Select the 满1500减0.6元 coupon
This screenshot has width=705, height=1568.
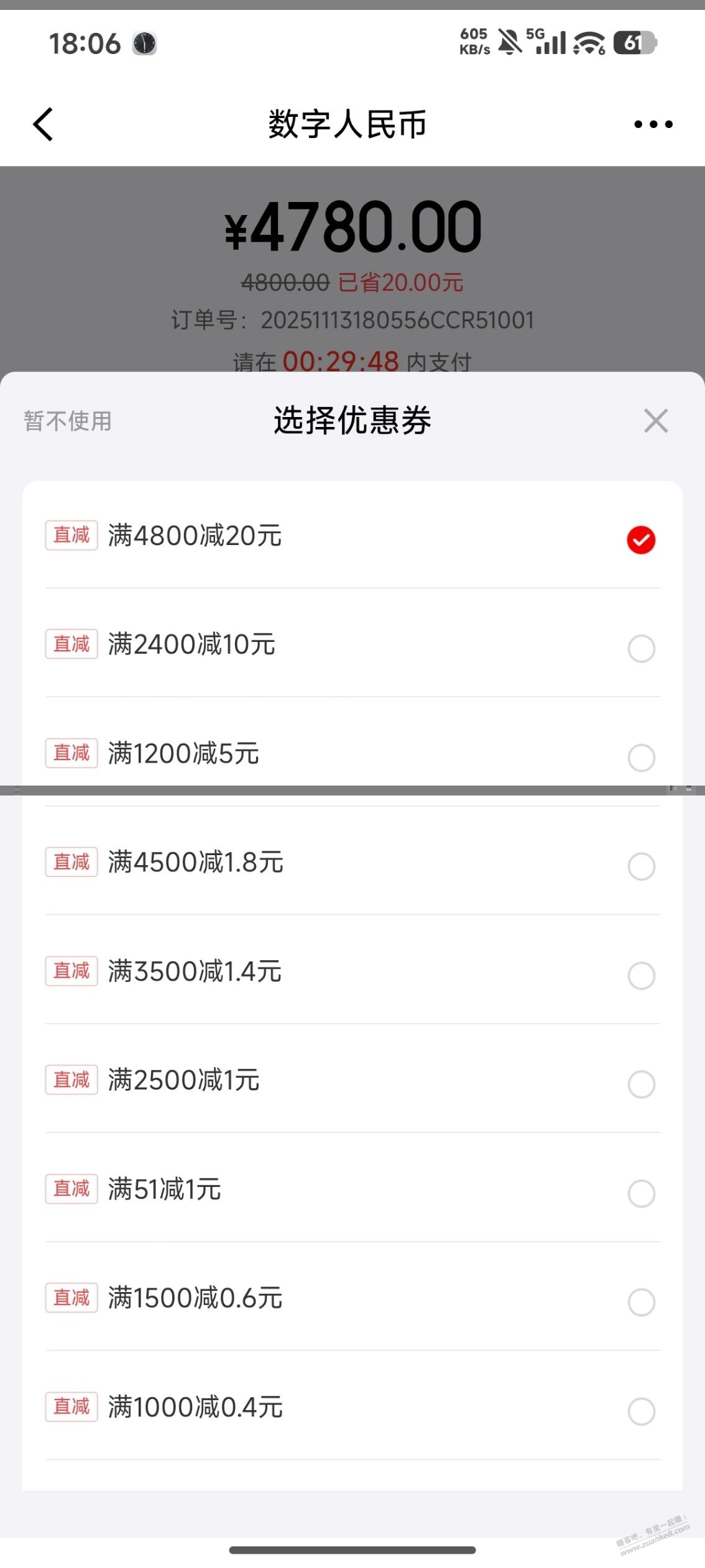click(x=641, y=1302)
